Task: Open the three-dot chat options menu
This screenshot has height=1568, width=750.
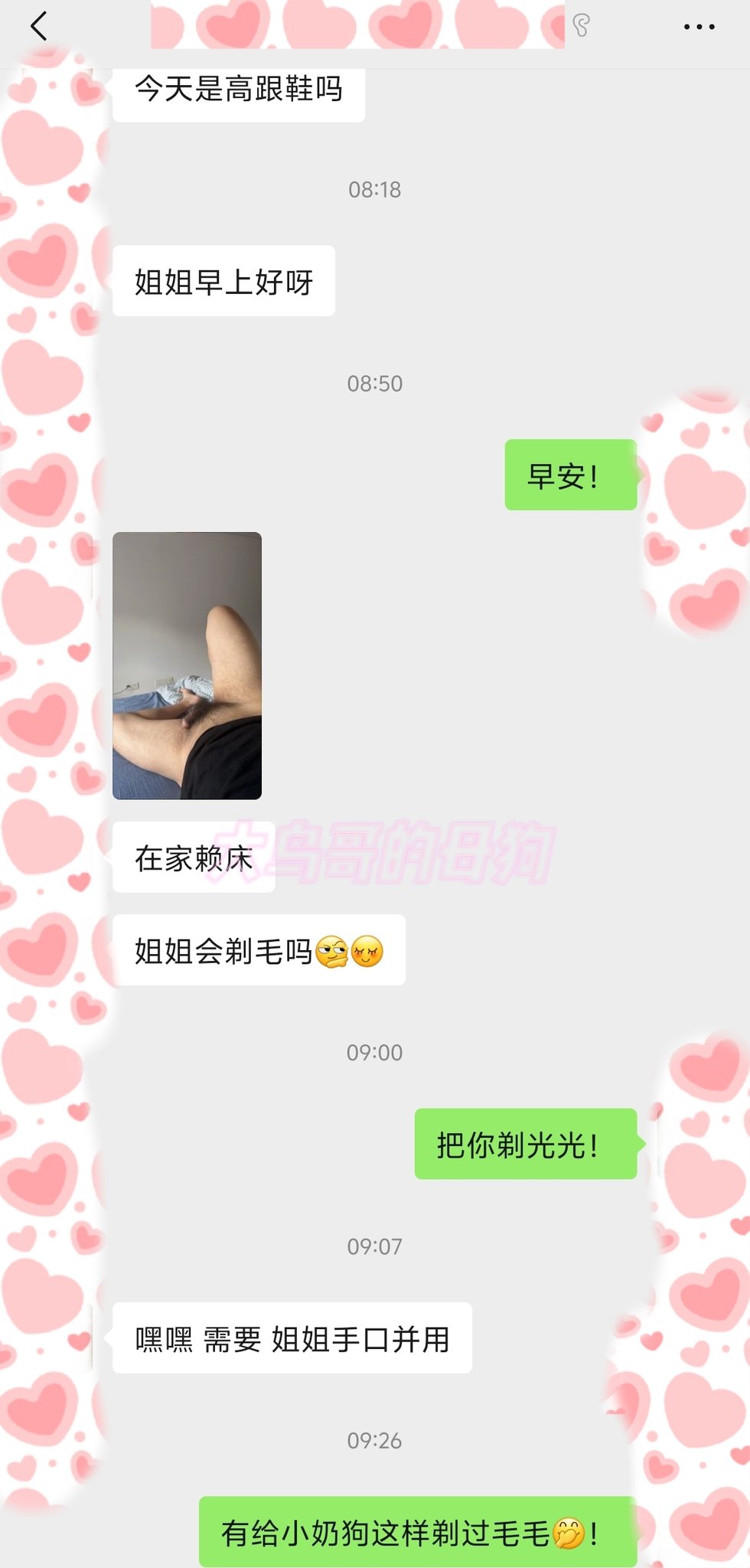Action: point(699,27)
